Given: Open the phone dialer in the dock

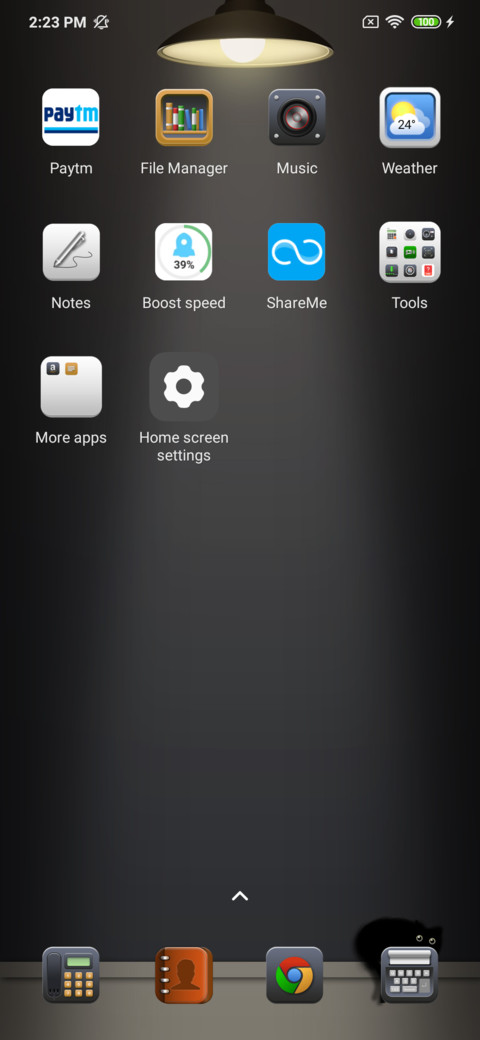Looking at the screenshot, I should [71, 975].
